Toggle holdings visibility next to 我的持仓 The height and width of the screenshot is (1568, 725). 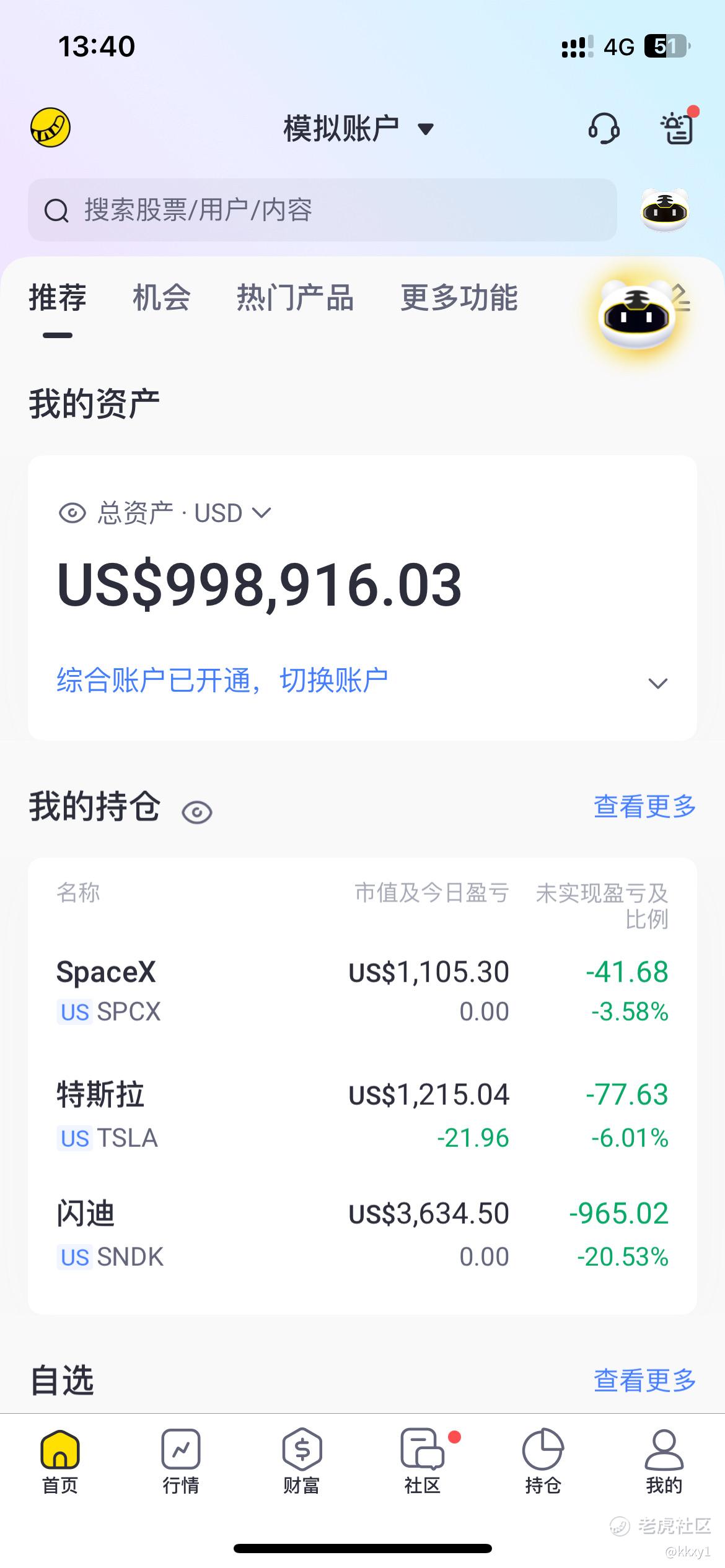197,812
